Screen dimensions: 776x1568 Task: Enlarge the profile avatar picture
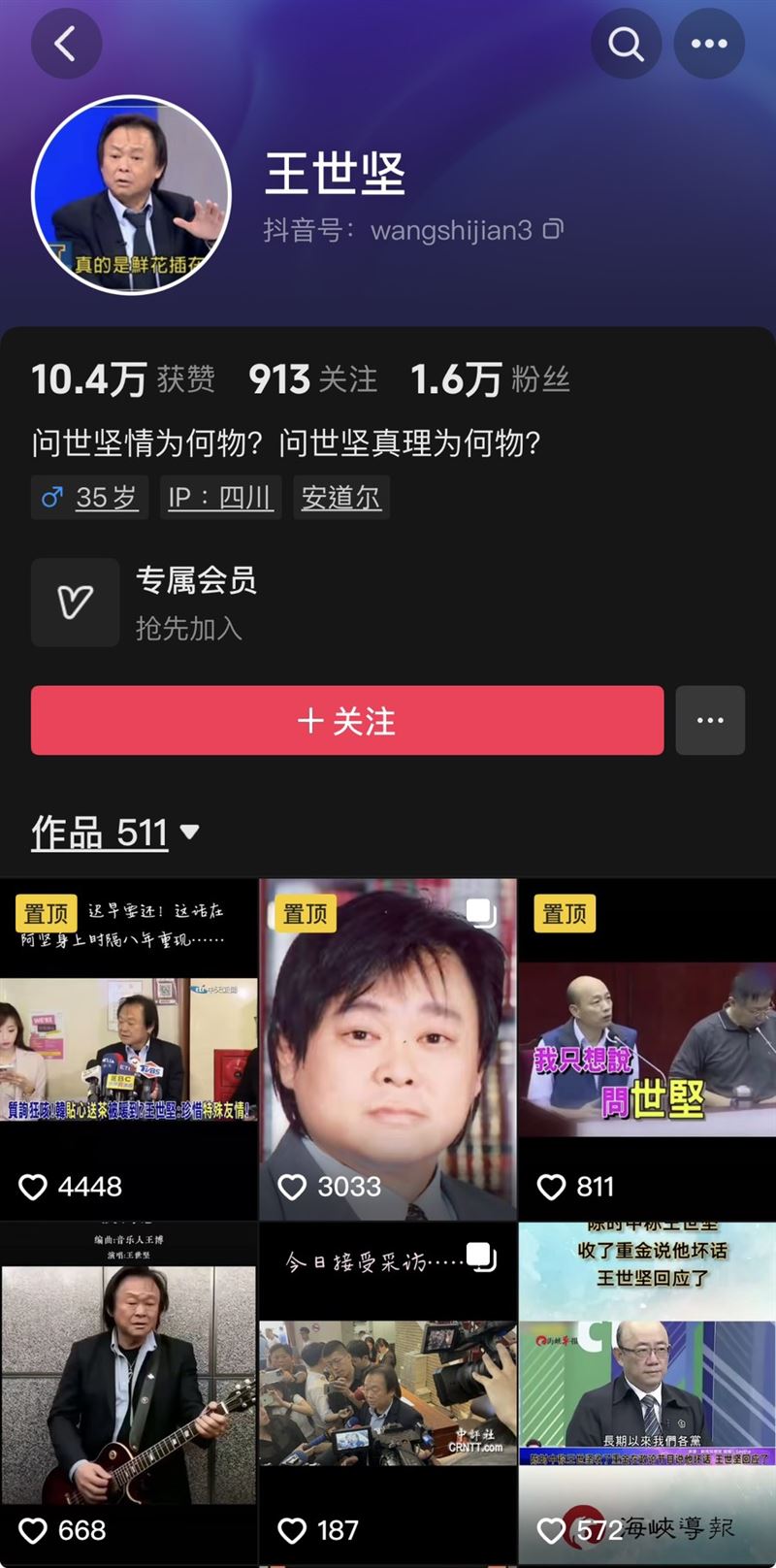pyautogui.click(x=131, y=194)
